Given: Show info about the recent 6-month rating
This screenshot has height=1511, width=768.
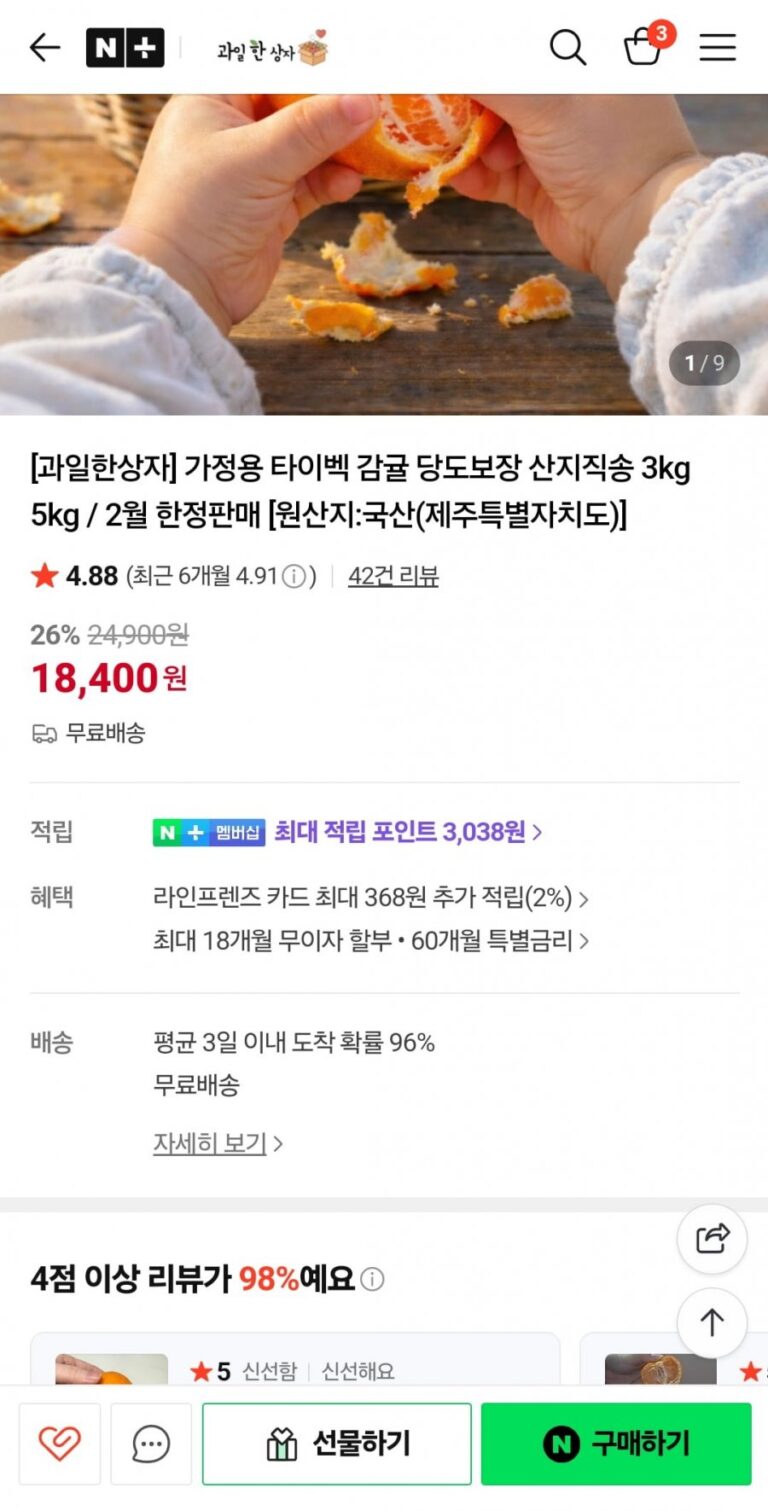Looking at the screenshot, I should pyautogui.click(x=293, y=577).
